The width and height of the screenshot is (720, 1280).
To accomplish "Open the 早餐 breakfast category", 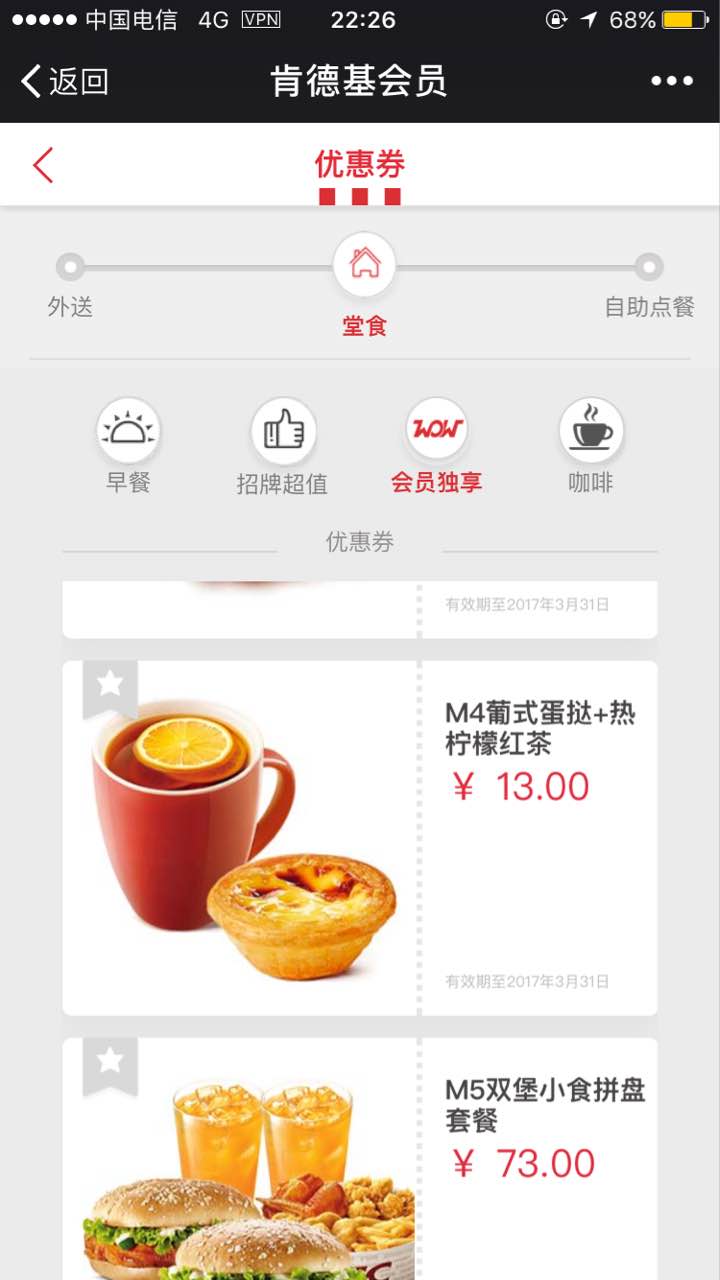I will pyautogui.click(x=128, y=431).
